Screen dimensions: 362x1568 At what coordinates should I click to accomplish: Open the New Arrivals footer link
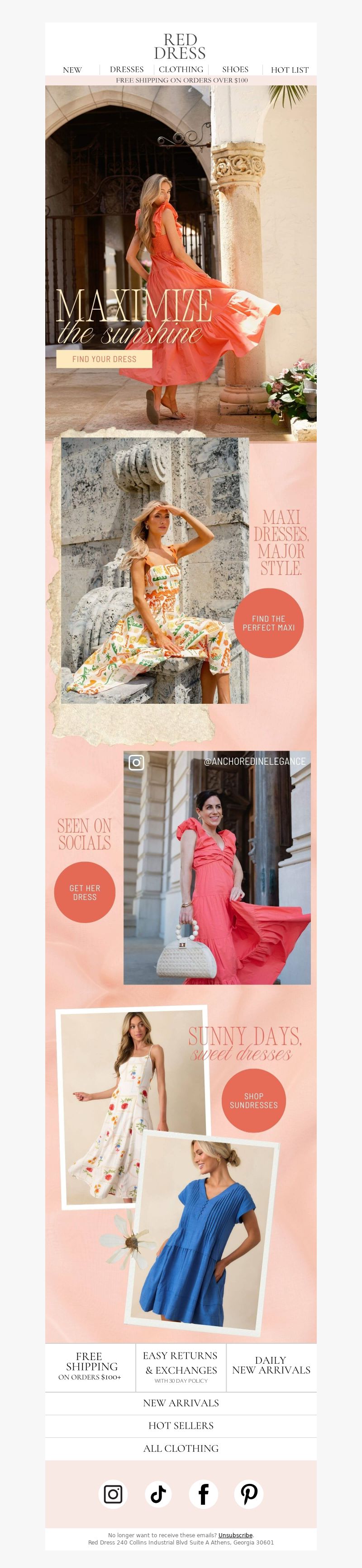pos(181,1403)
